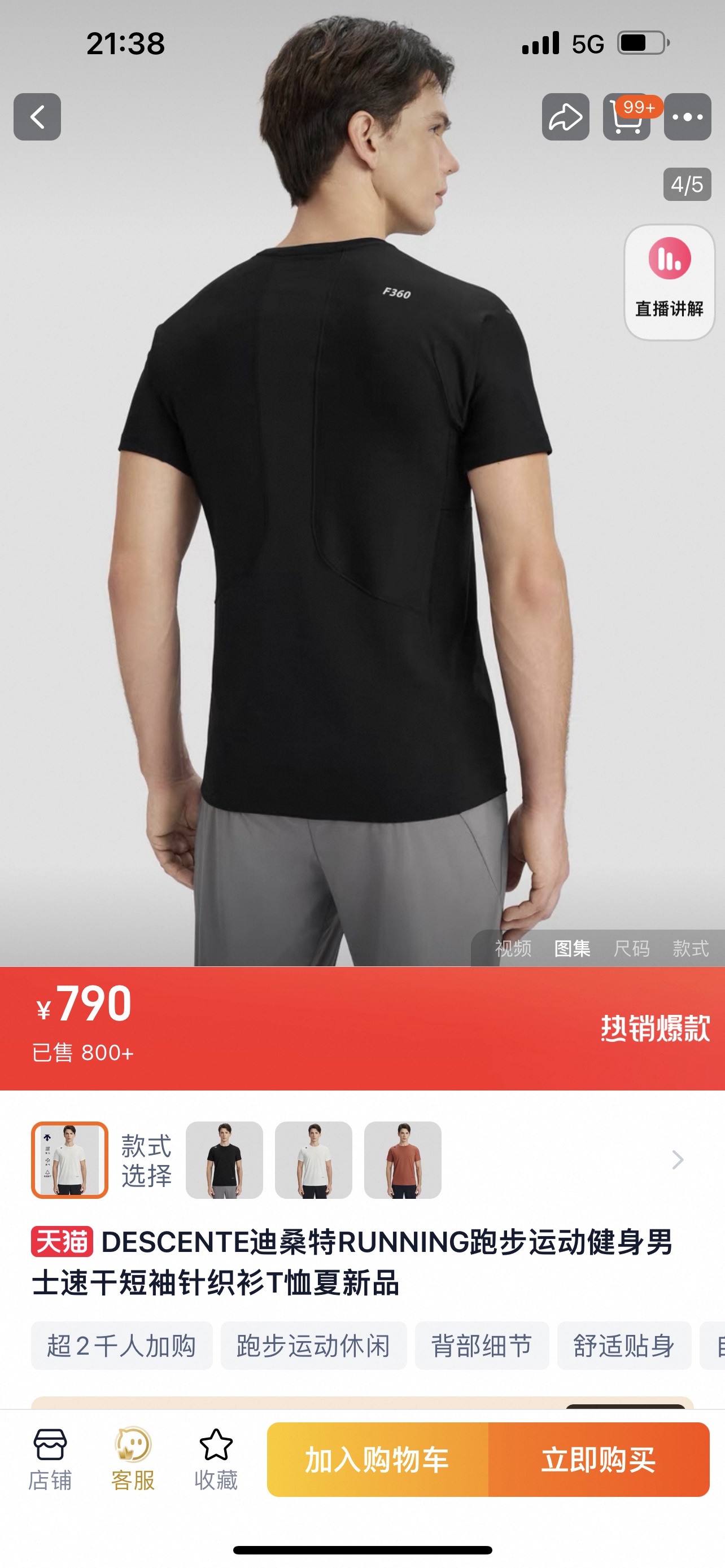725x1568 pixels.
Task: Tap the 跑步运动休闲 tag
Action: pyautogui.click(x=313, y=1345)
